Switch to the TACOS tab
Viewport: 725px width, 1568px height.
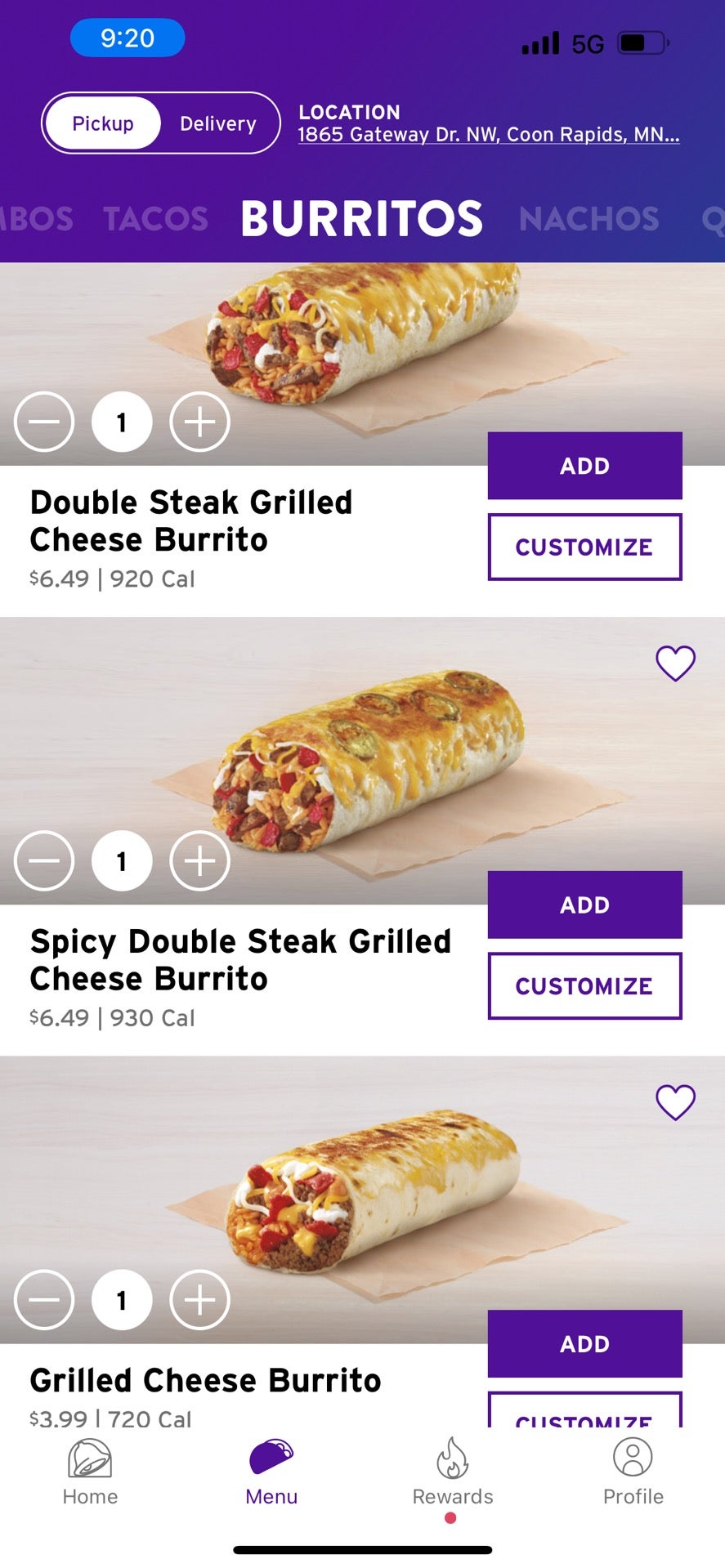[x=155, y=217]
